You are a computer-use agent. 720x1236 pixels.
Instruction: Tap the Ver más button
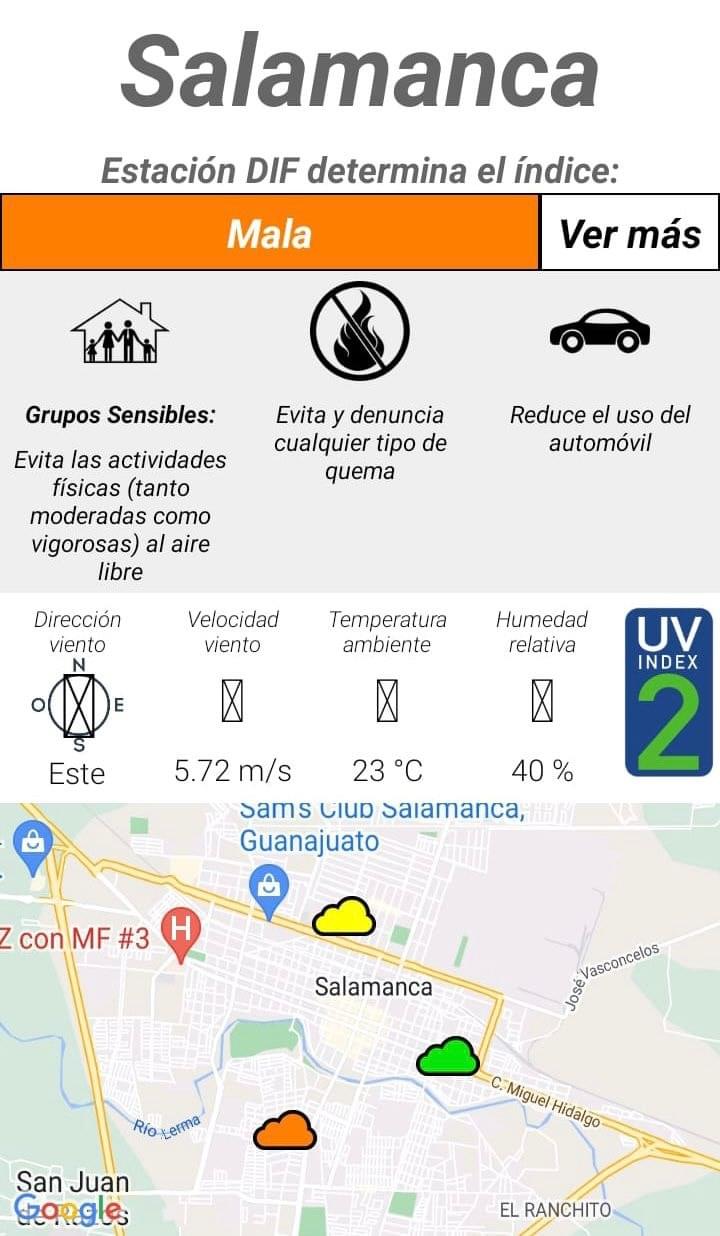pyautogui.click(x=630, y=233)
